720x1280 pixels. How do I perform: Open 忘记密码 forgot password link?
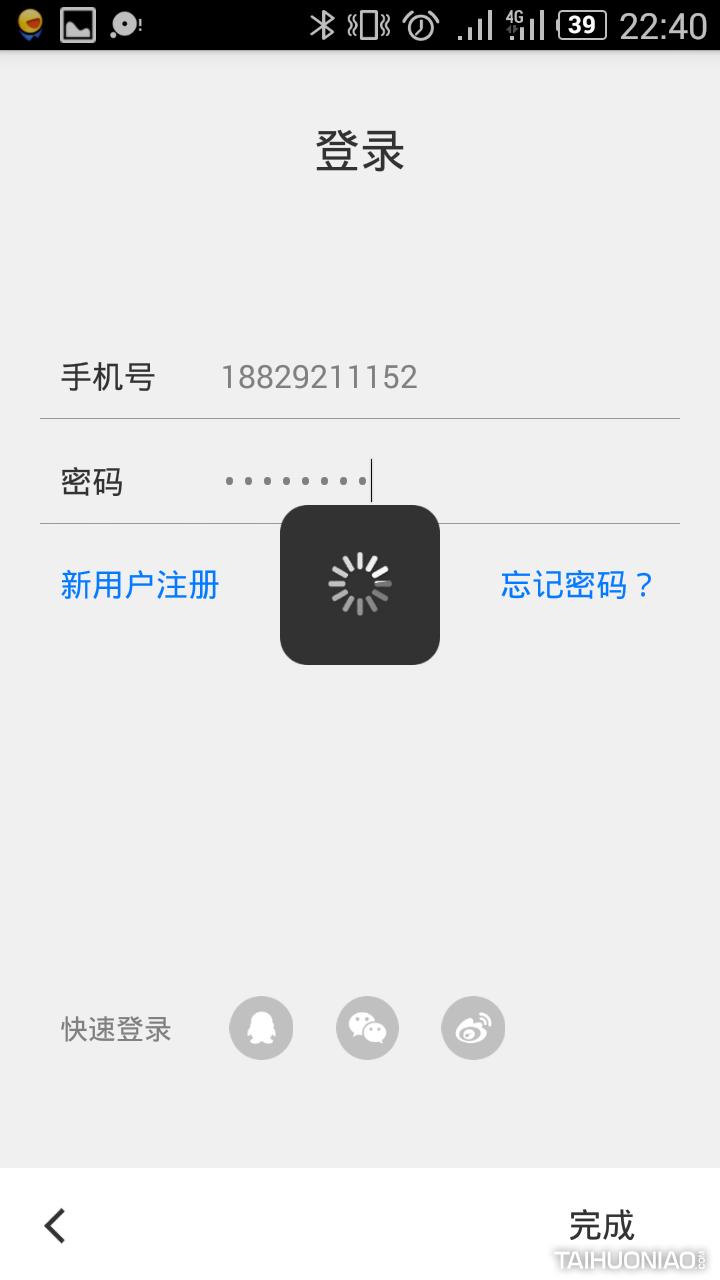click(577, 585)
